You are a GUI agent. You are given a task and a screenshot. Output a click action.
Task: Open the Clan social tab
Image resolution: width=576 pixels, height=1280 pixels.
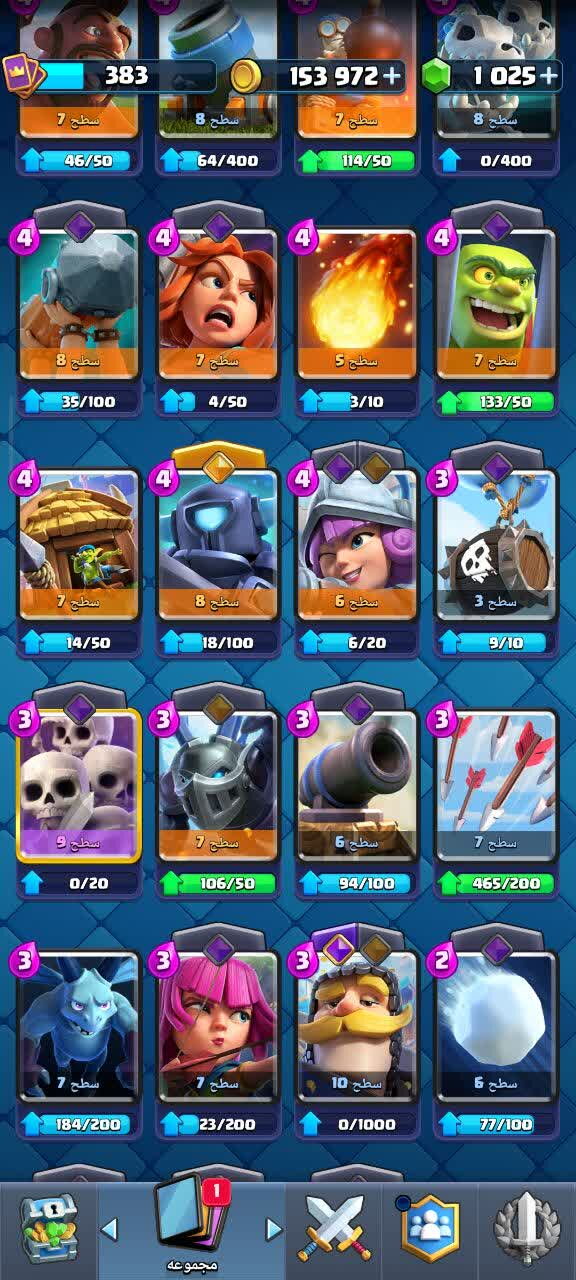[x=429, y=1229]
